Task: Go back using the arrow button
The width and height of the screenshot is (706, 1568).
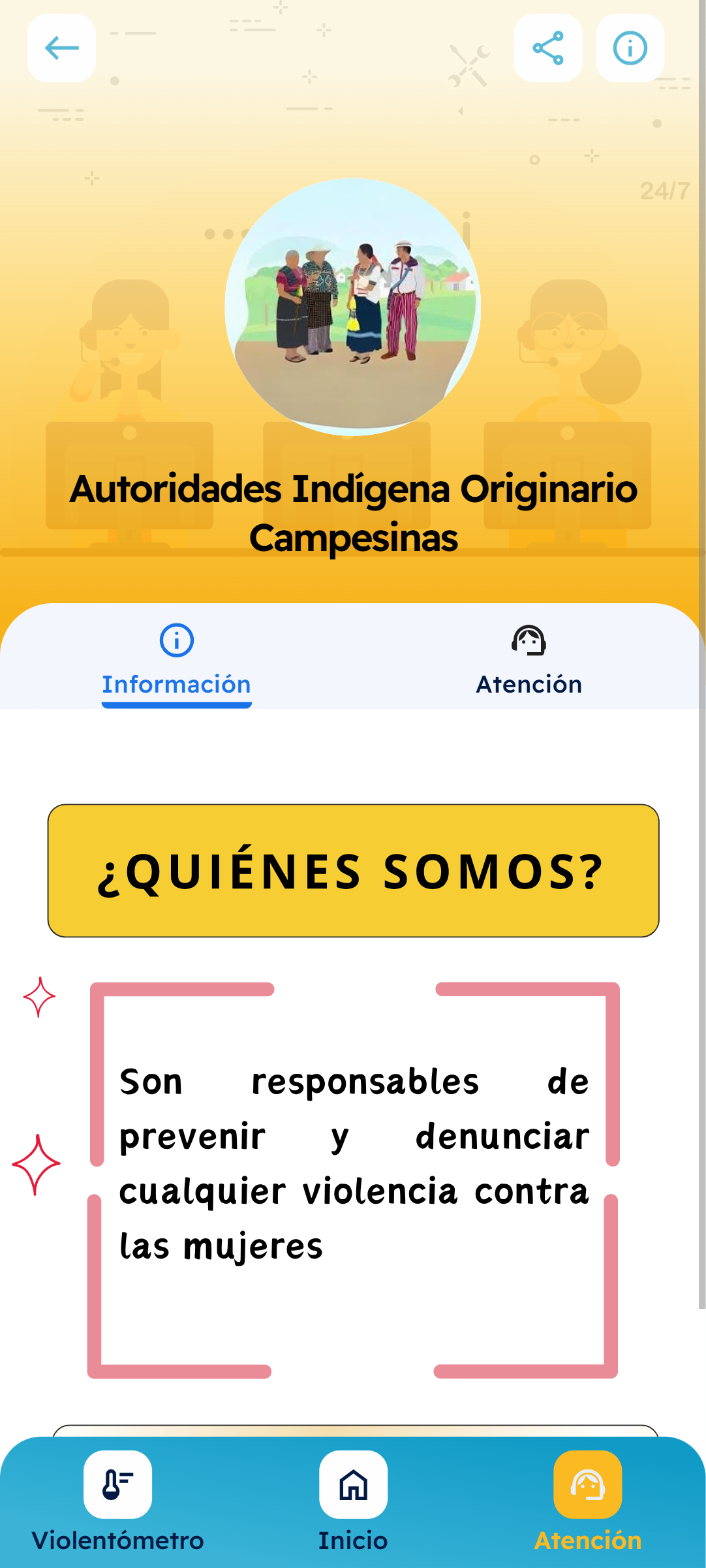Action: point(61,48)
